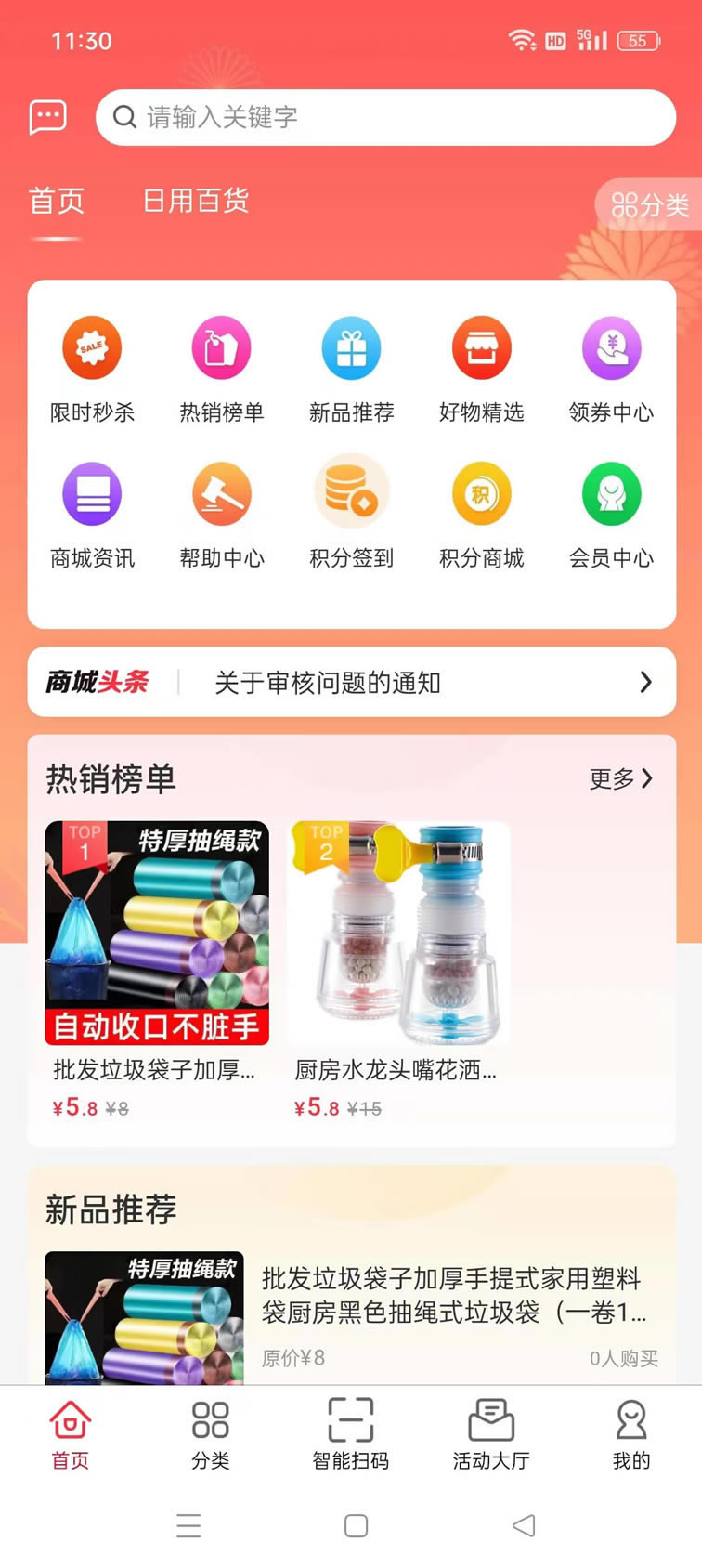
Task: Read the 关于审核问题的通知 headline
Action: (328, 683)
